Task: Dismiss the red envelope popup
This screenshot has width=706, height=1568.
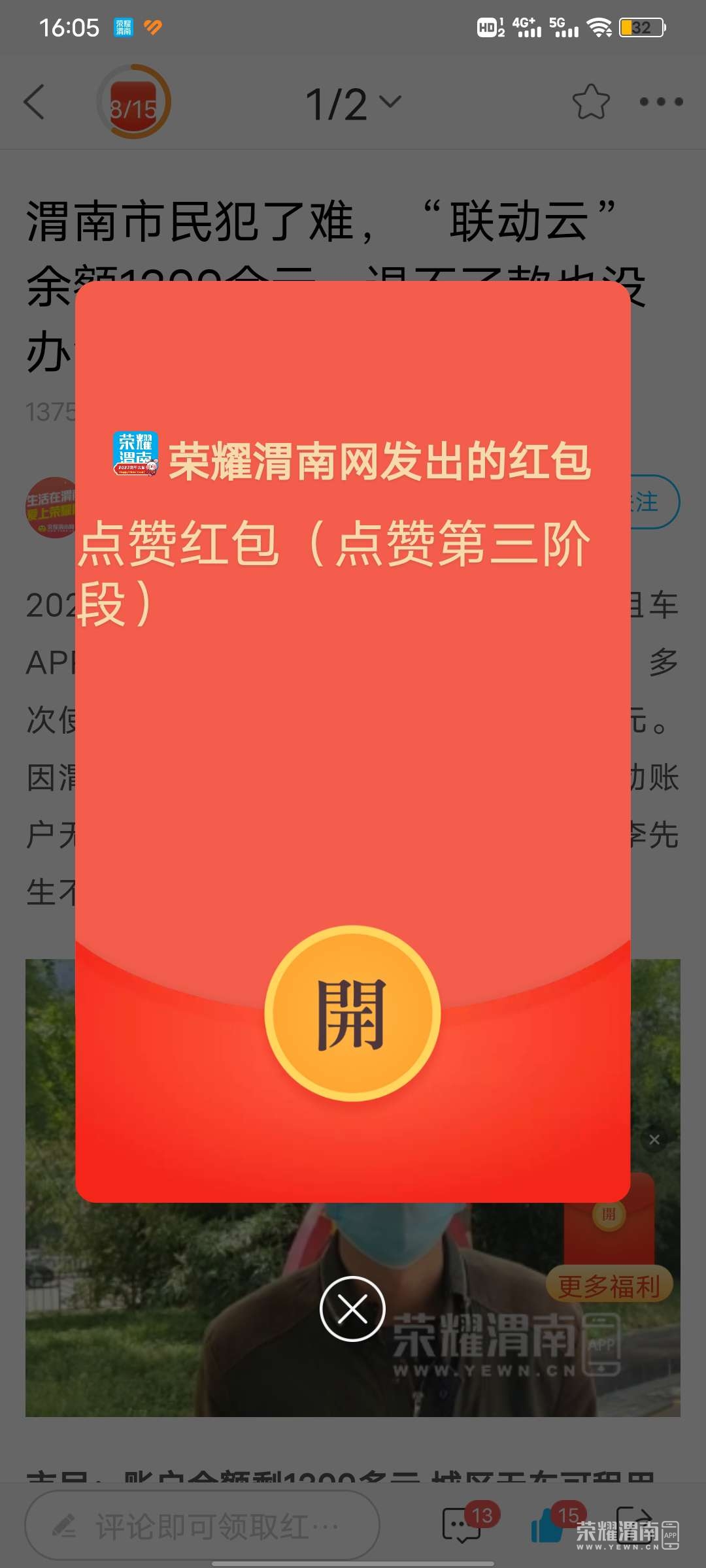Action: point(352,1309)
